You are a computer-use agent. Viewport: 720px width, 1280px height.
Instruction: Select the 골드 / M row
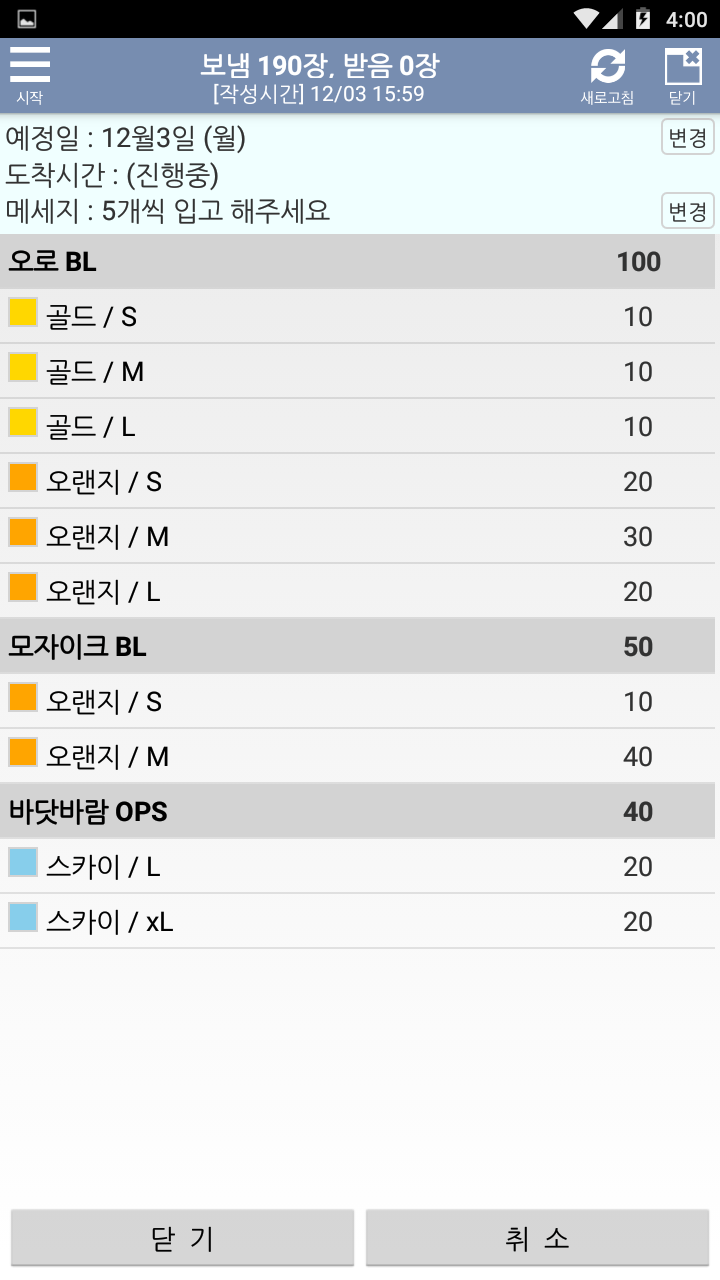pyautogui.click(x=357, y=372)
